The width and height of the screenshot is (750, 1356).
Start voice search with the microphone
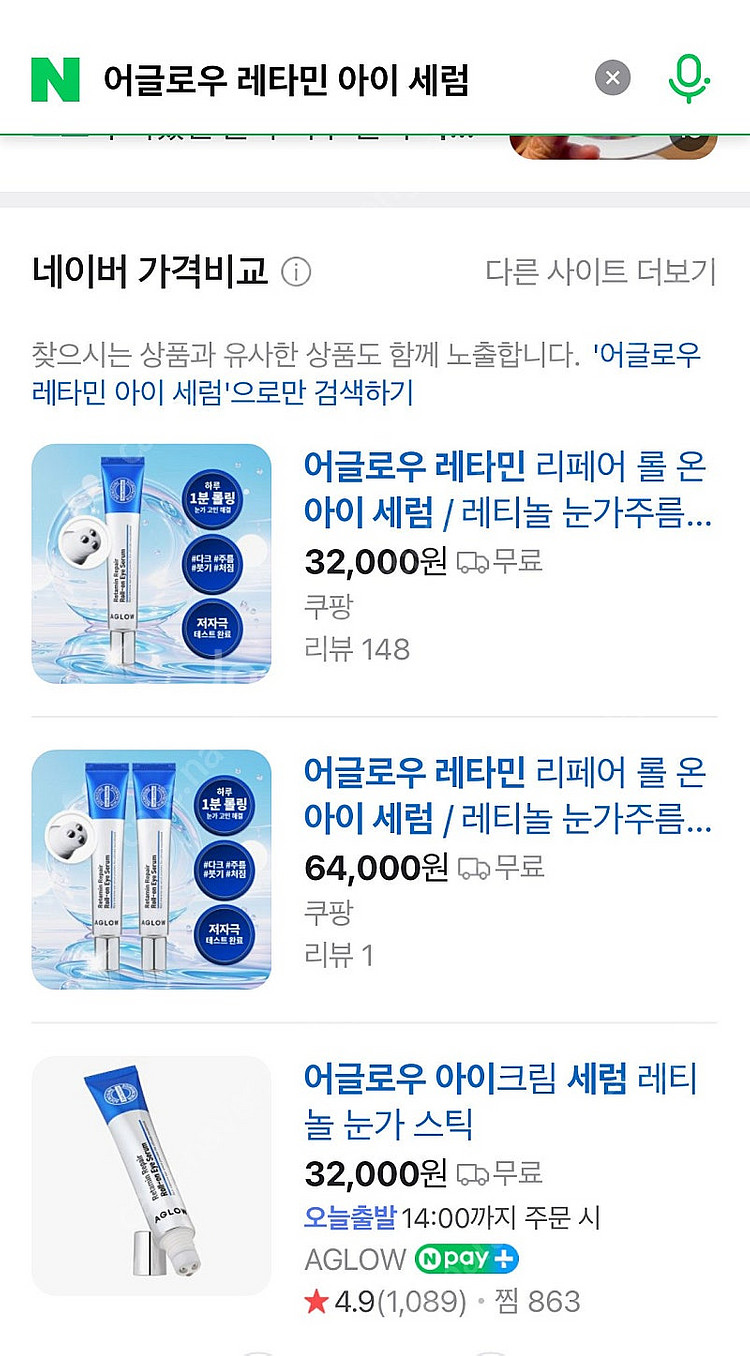point(688,78)
